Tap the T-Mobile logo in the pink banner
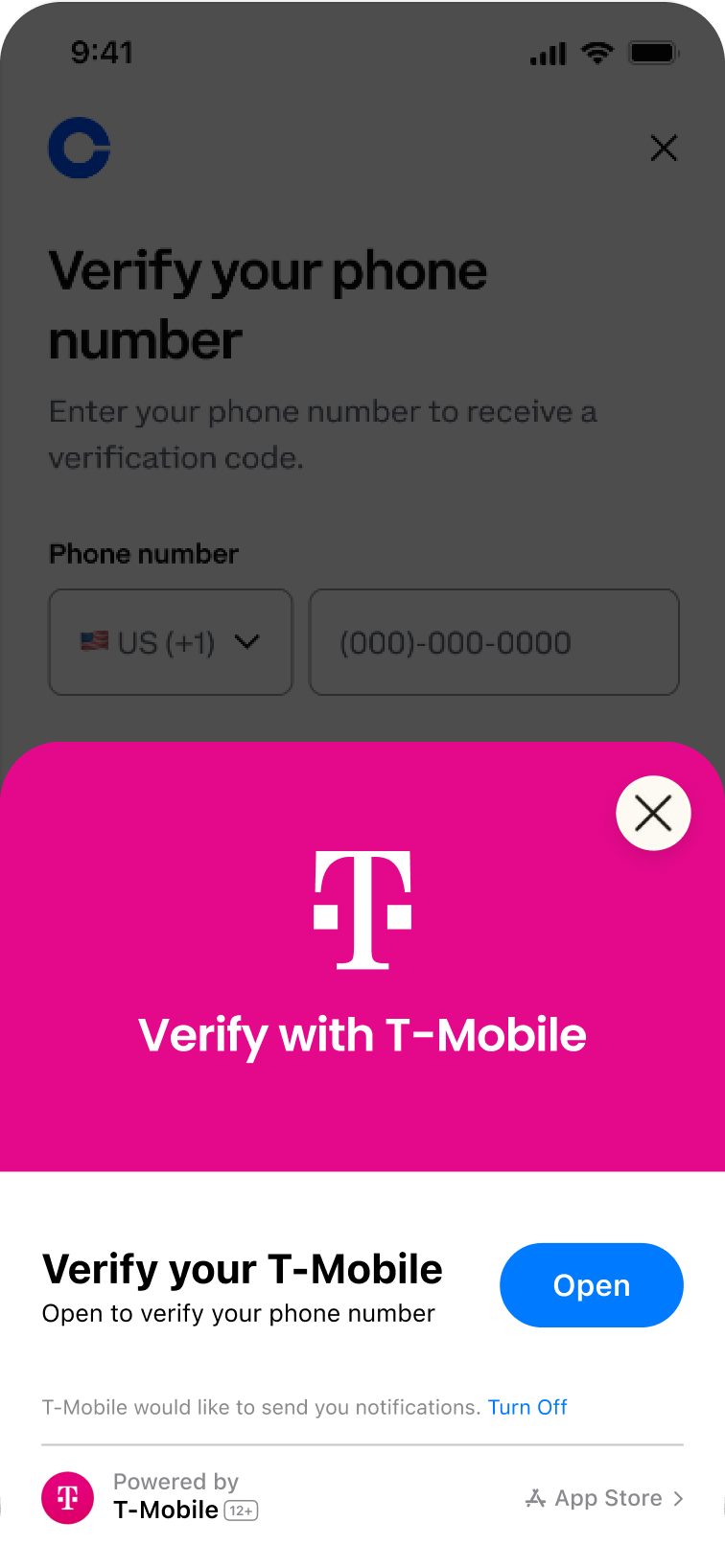725x1568 pixels. pos(362,909)
